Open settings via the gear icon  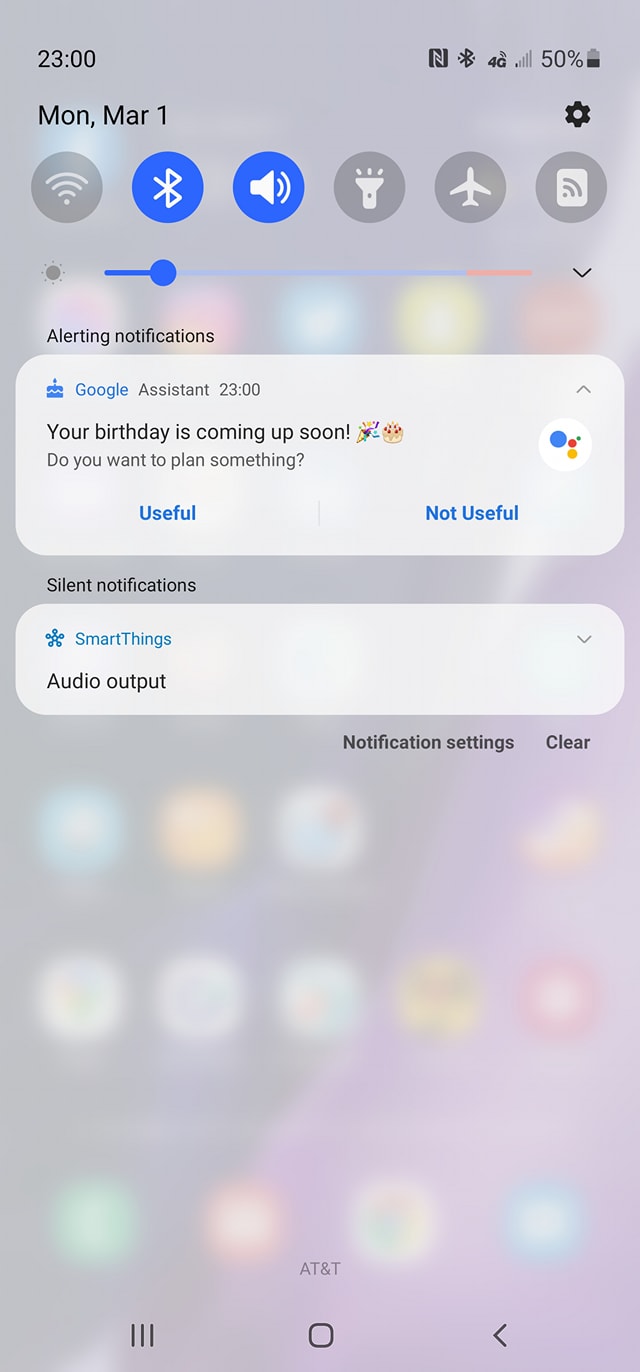[578, 115]
